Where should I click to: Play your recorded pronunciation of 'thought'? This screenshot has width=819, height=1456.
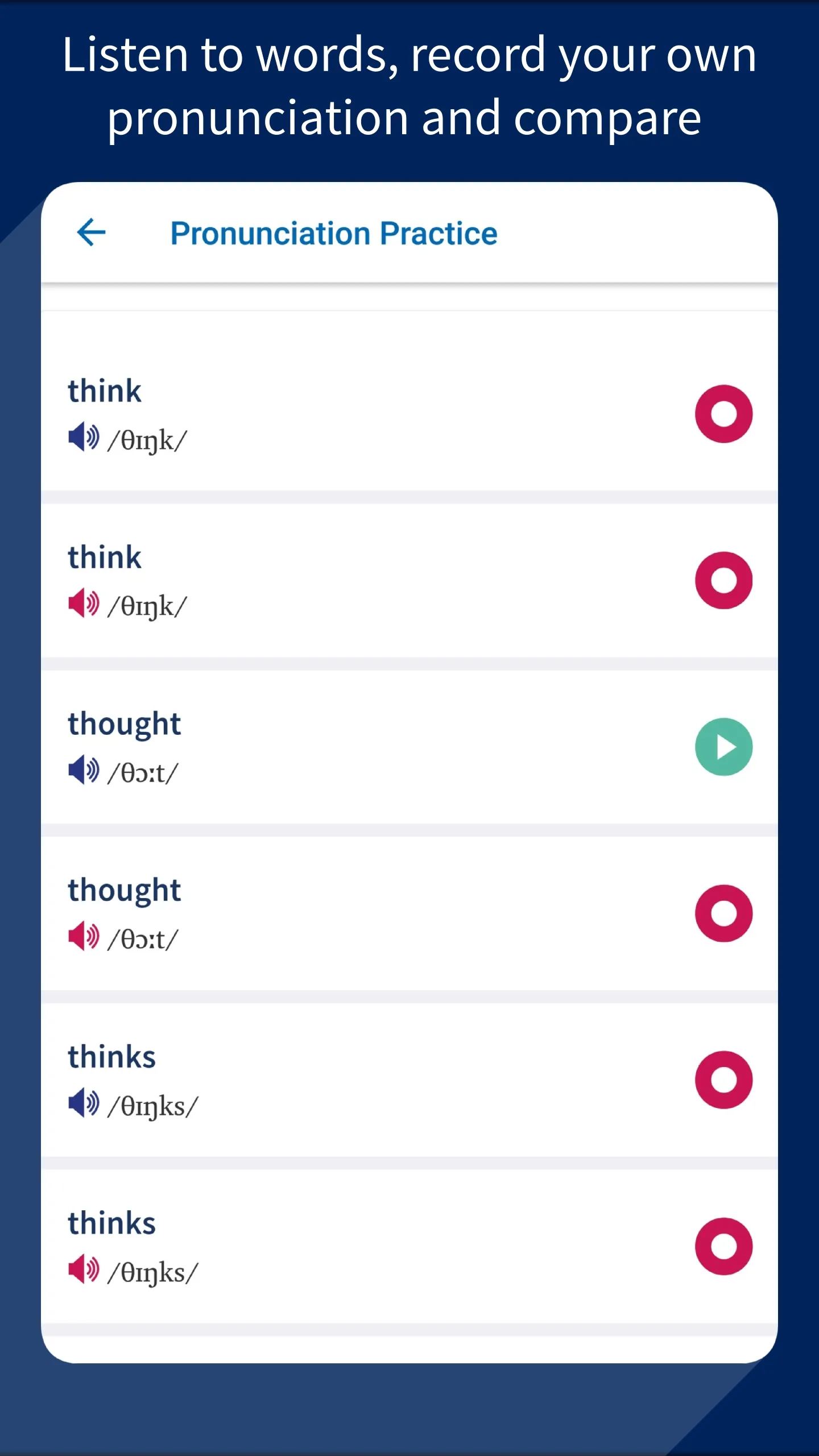(x=723, y=747)
